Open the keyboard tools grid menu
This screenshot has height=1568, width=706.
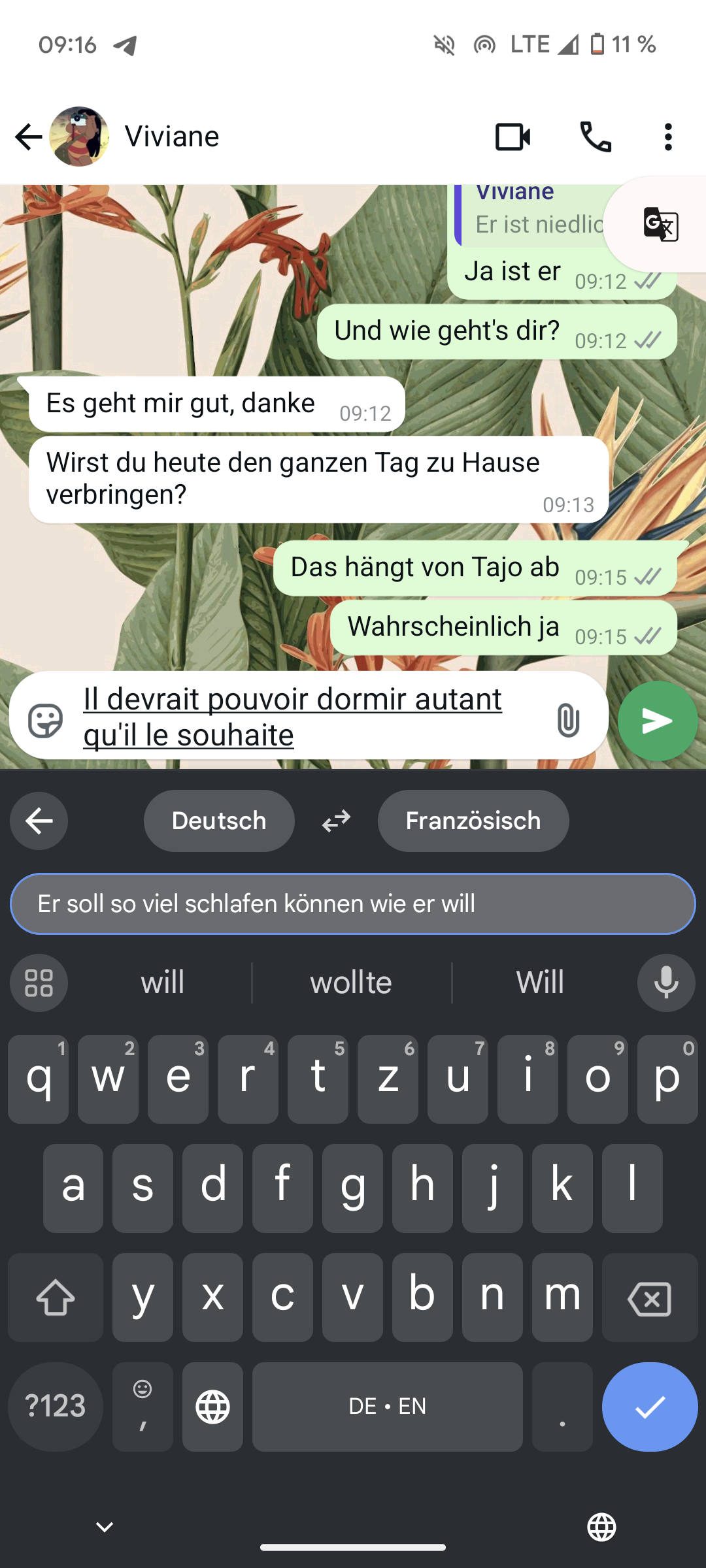pyautogui.click(x=39, y=982)
